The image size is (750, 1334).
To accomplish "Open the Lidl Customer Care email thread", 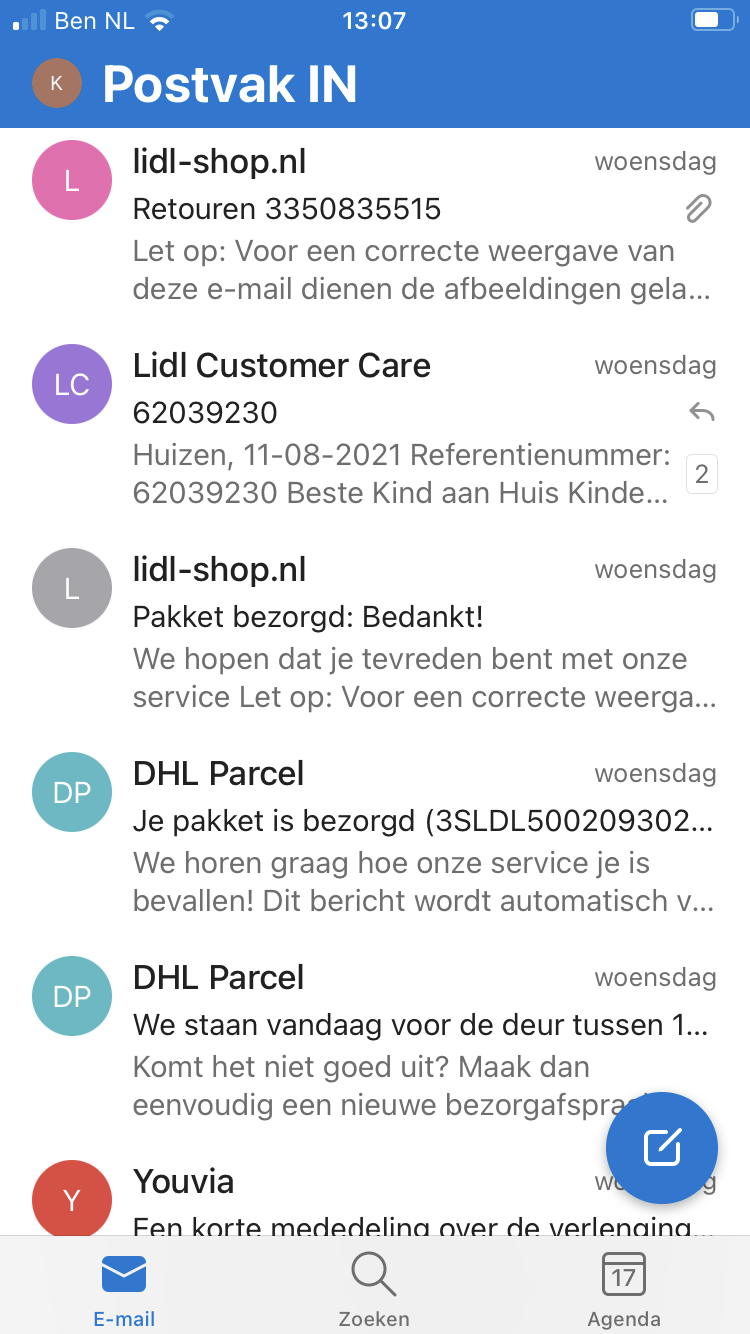I will pos(400,434).
